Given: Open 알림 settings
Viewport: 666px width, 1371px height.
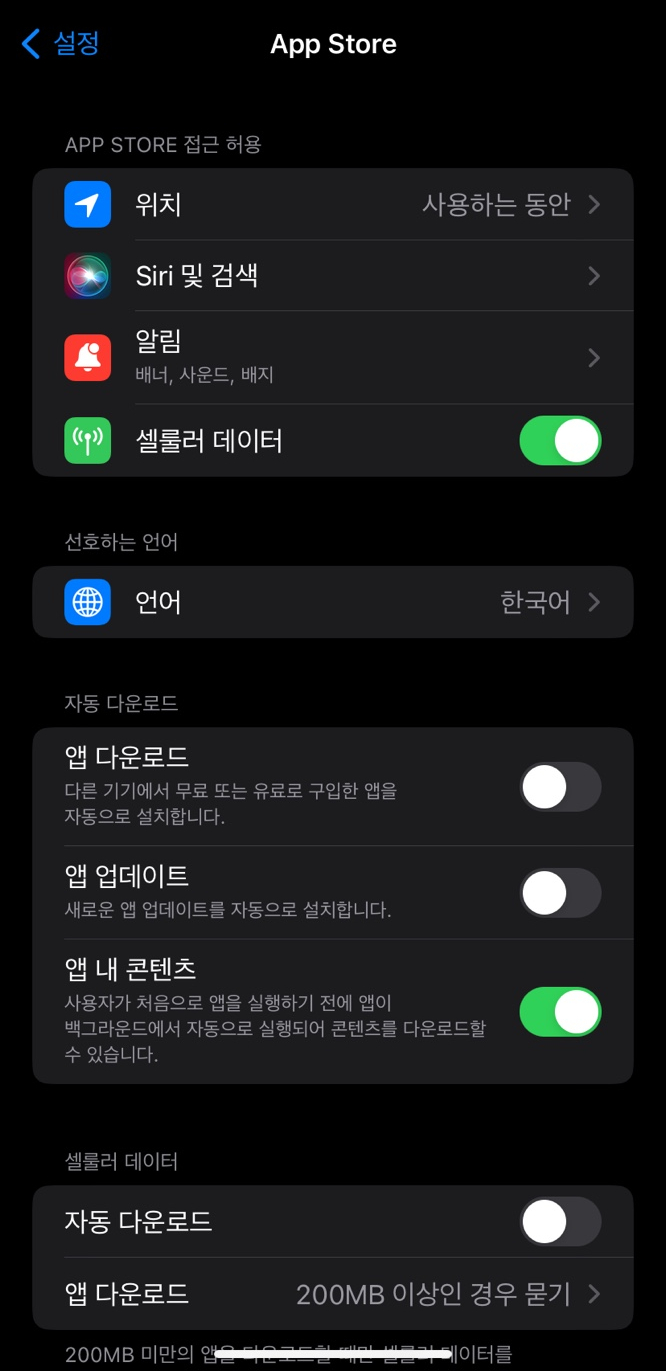Looking at the screenshot, I should tap(333, 357).
